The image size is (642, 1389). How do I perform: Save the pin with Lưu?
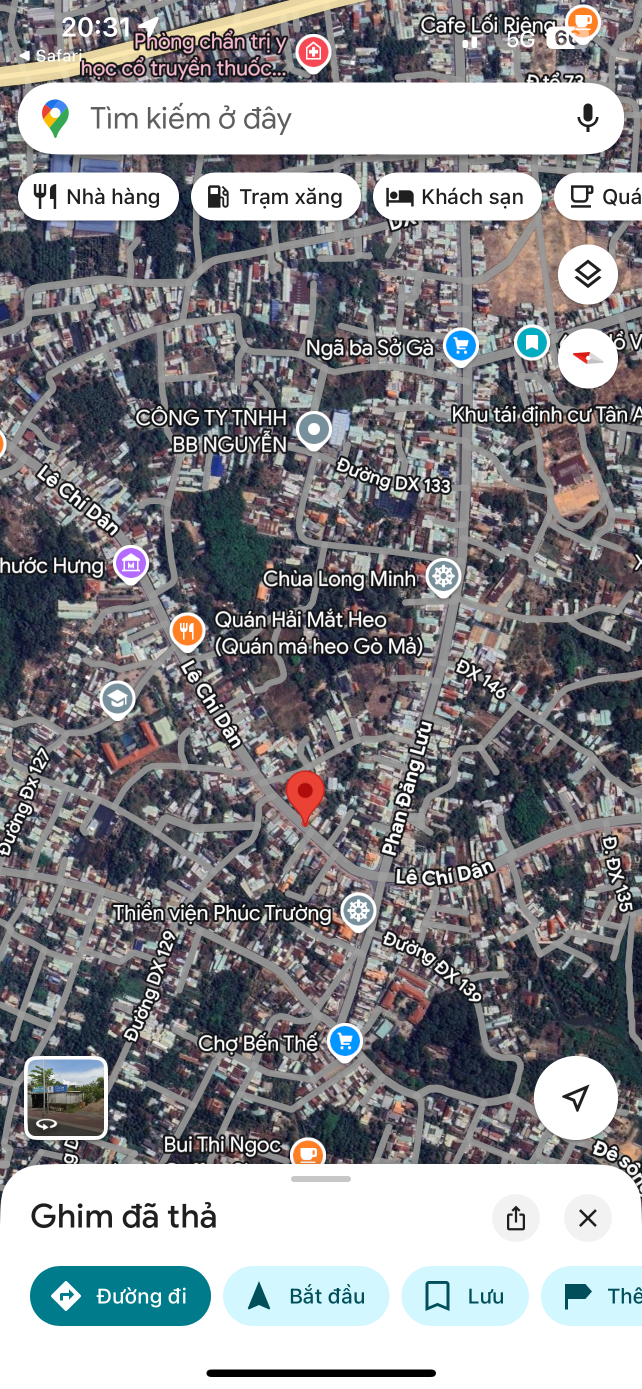(x=464, y=1296)
